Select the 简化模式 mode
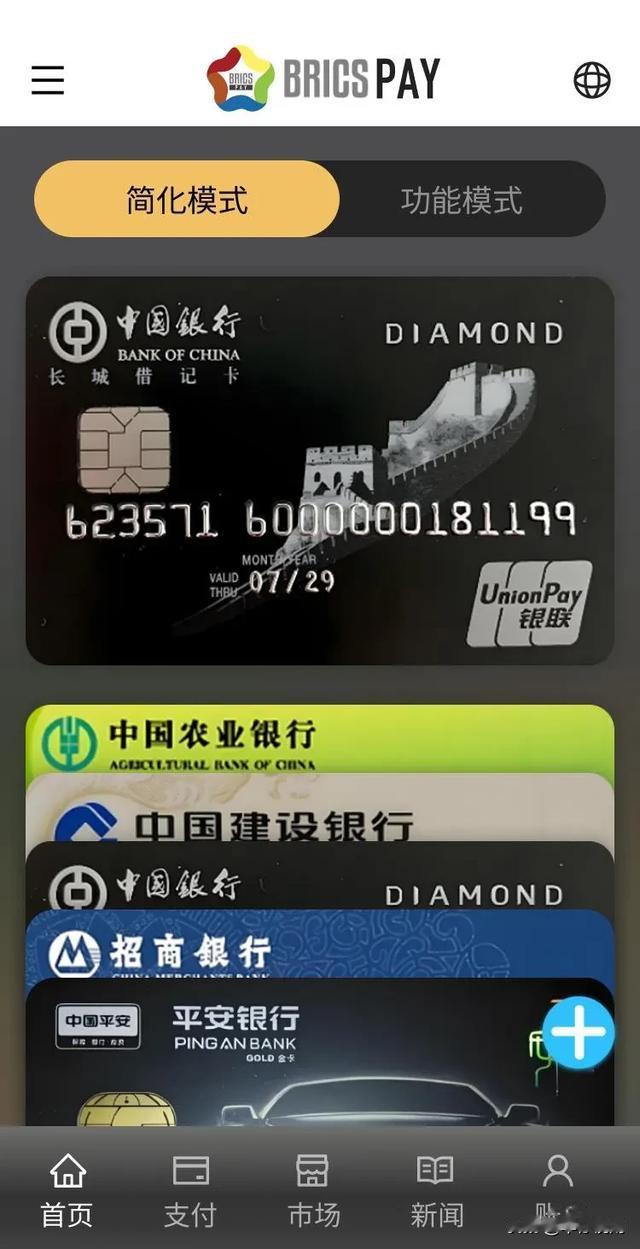This screenshot has height=1249, width=640. click(187, 199)
